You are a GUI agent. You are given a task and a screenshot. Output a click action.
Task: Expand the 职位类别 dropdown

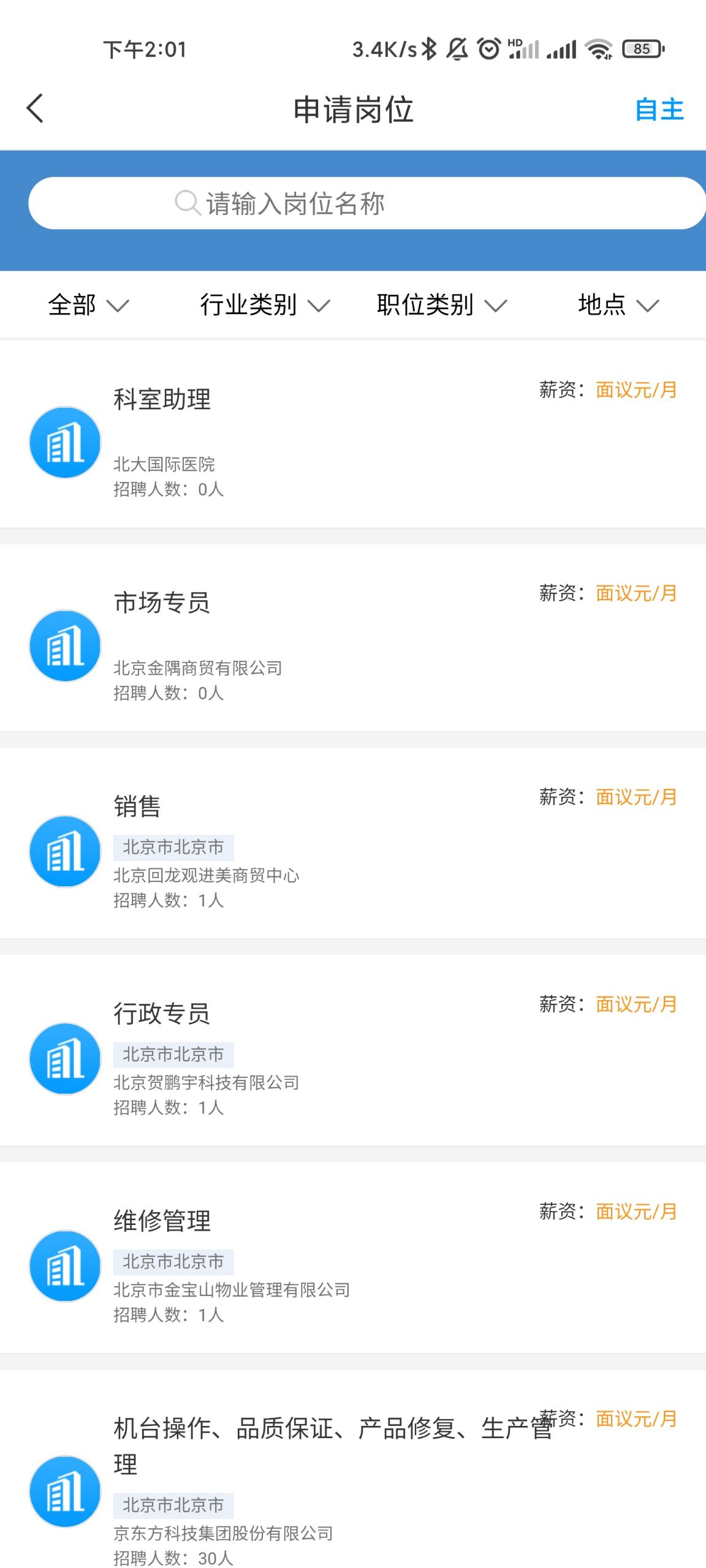click(441, 304)
